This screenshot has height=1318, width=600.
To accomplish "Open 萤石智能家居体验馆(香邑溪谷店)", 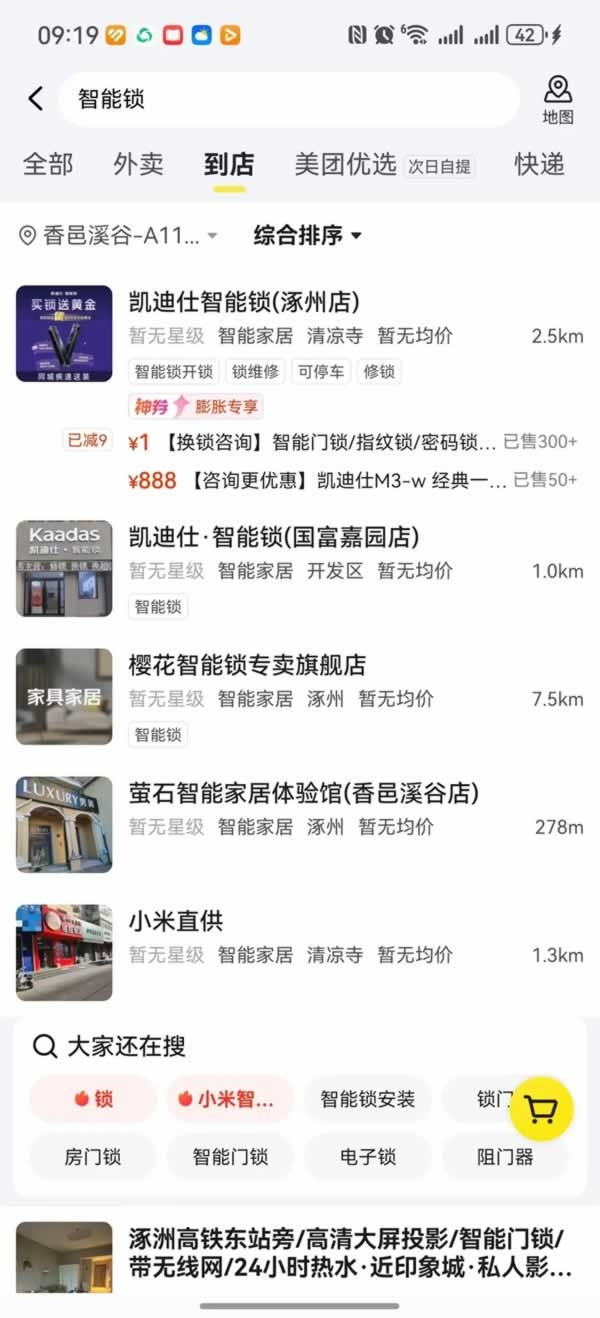I will pos(304,794).
